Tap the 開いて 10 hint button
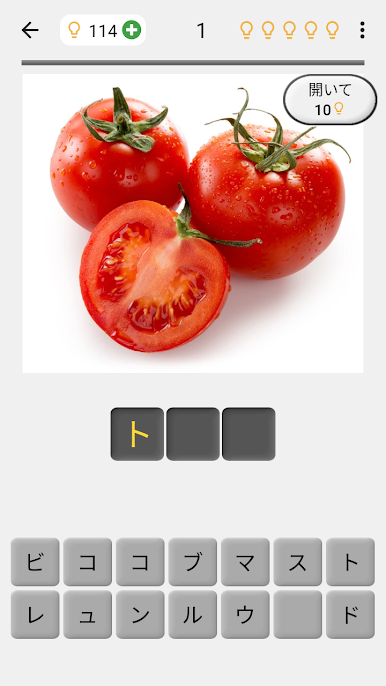The height and width of the screenshot is (686, 386). point(330,99)
